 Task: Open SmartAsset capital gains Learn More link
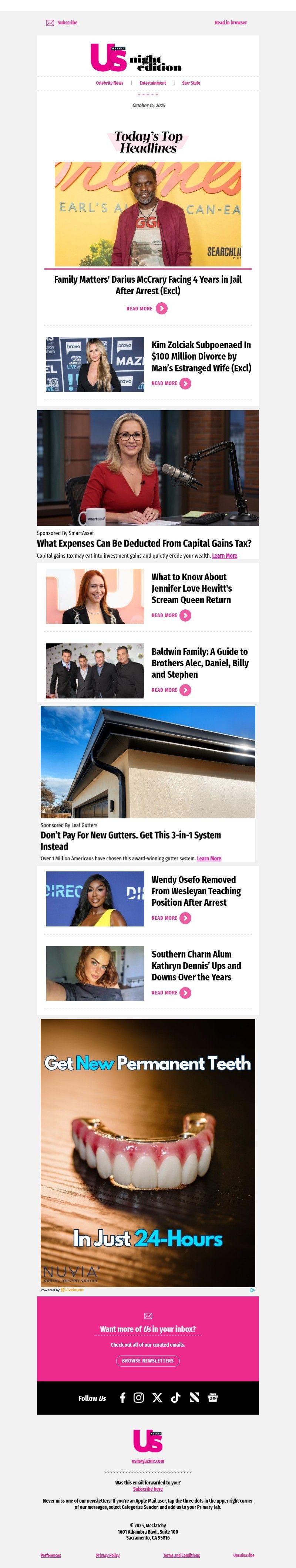(224, 556)
